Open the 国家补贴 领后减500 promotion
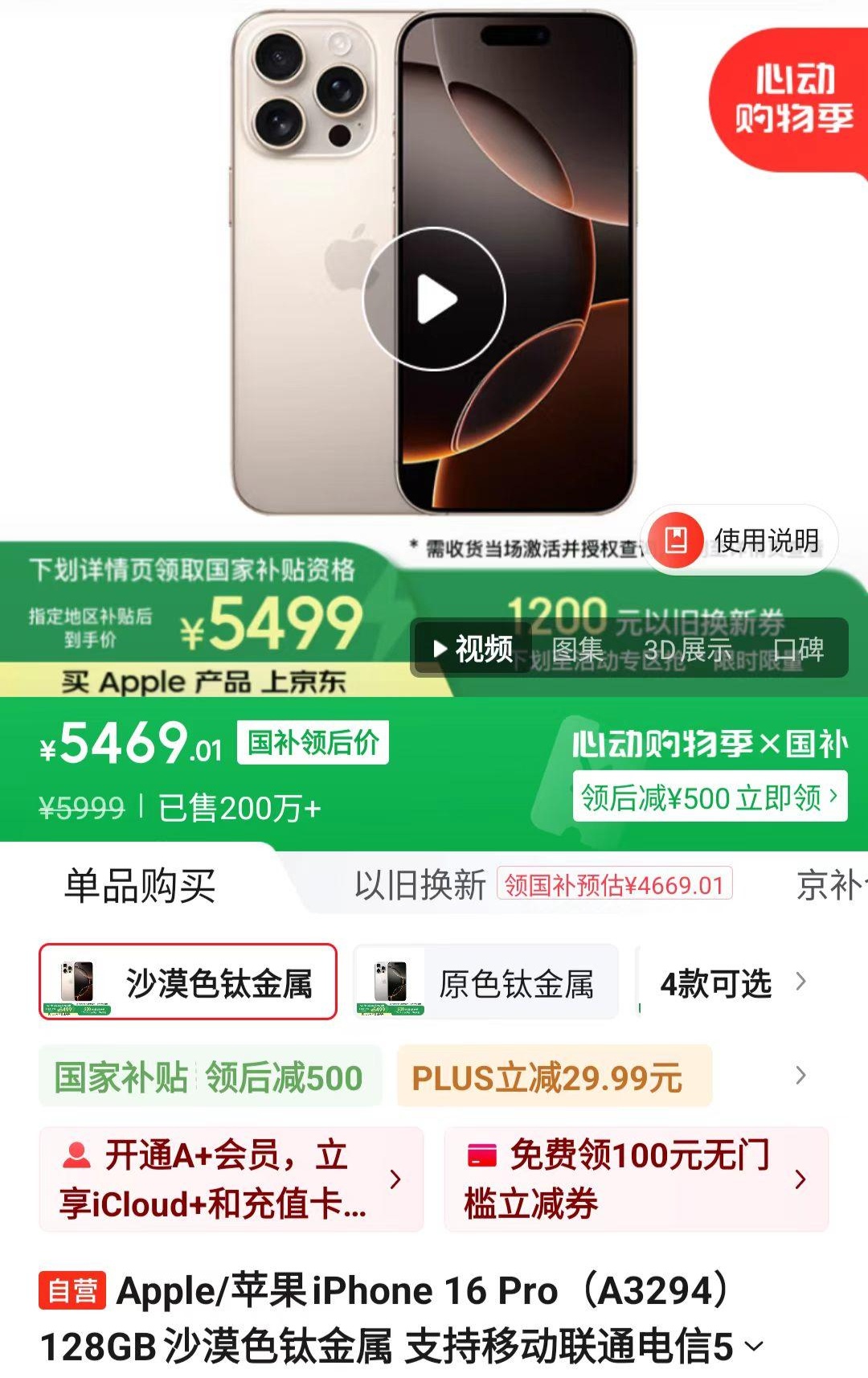This screenshot has height=1378, width=868. pos(209,1077)
